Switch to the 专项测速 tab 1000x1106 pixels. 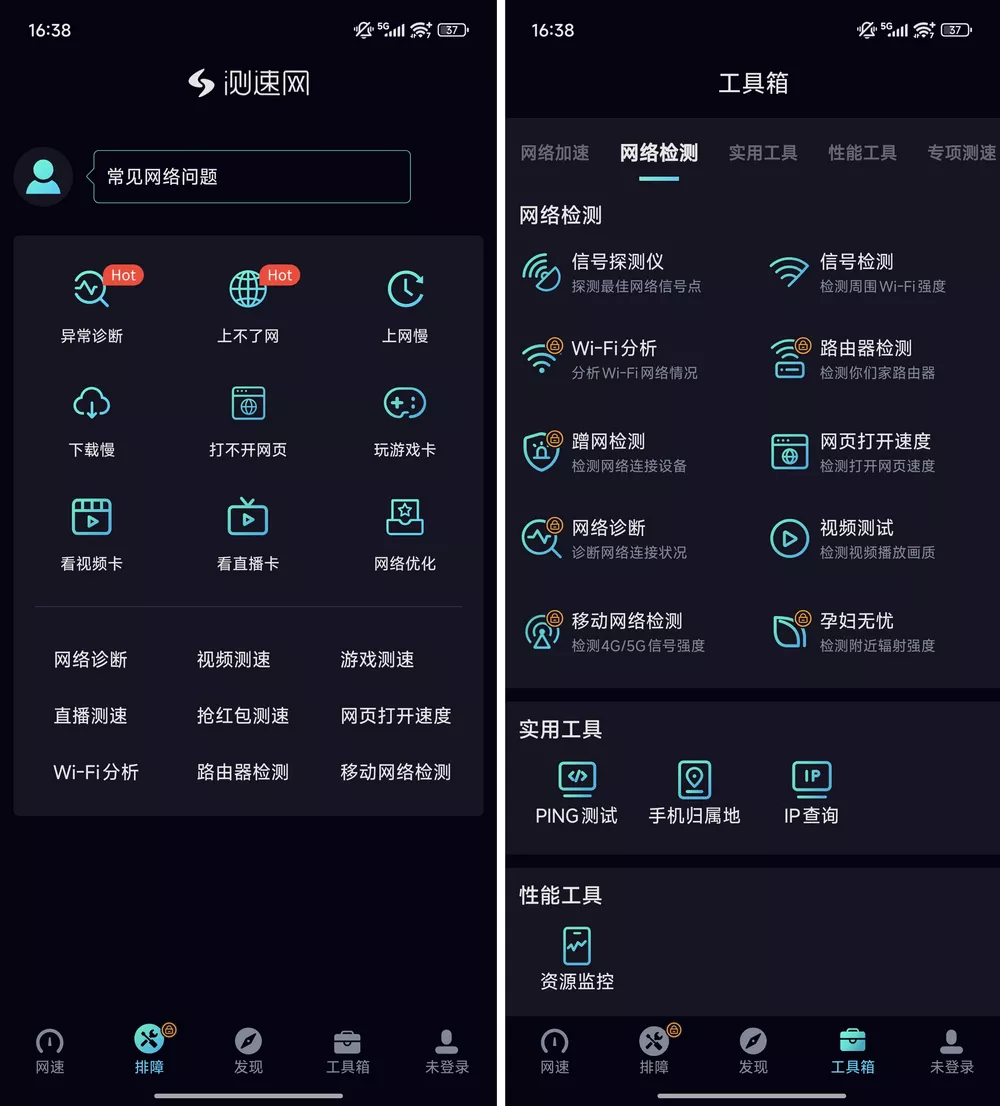click(x=961, y=153)
